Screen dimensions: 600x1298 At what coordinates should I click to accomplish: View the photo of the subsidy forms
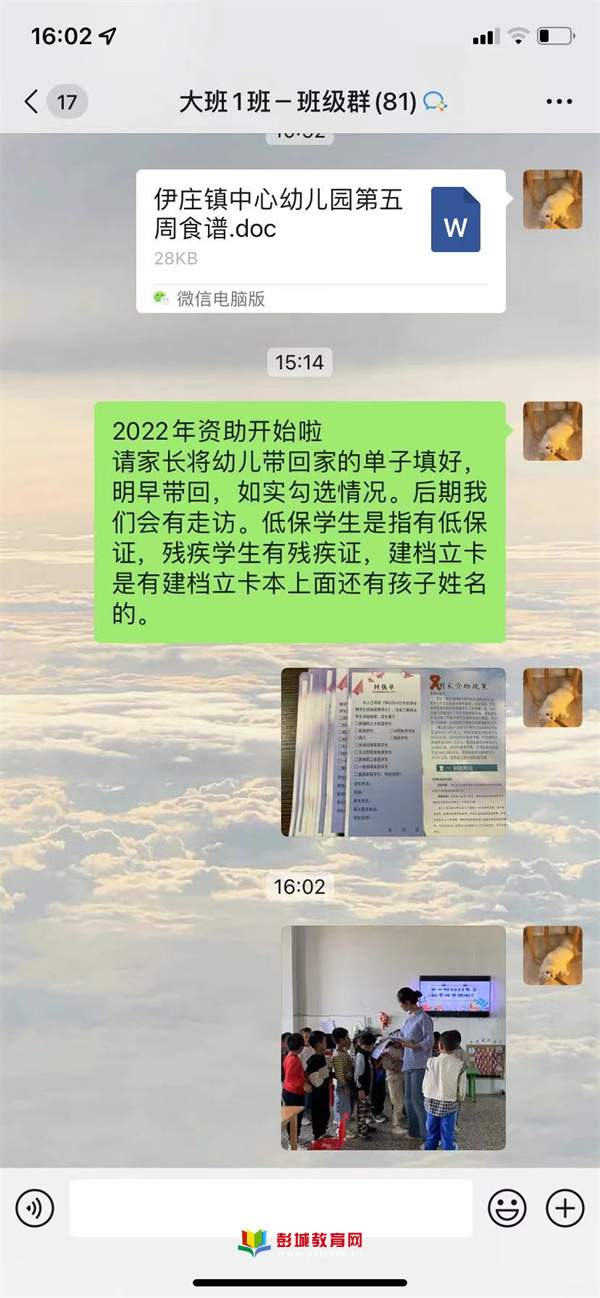tap(393, 750)
